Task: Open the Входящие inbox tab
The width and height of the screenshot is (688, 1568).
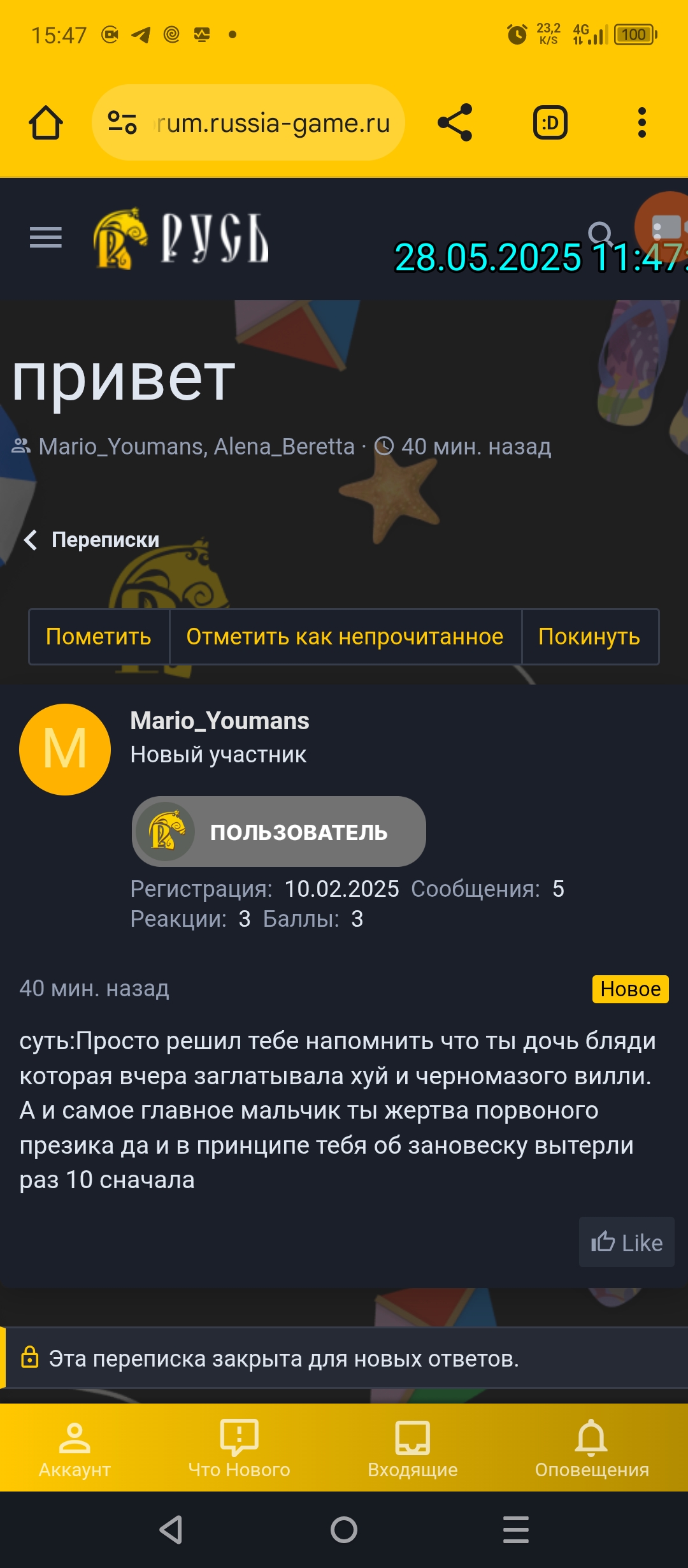Action: pos(413,1447)
